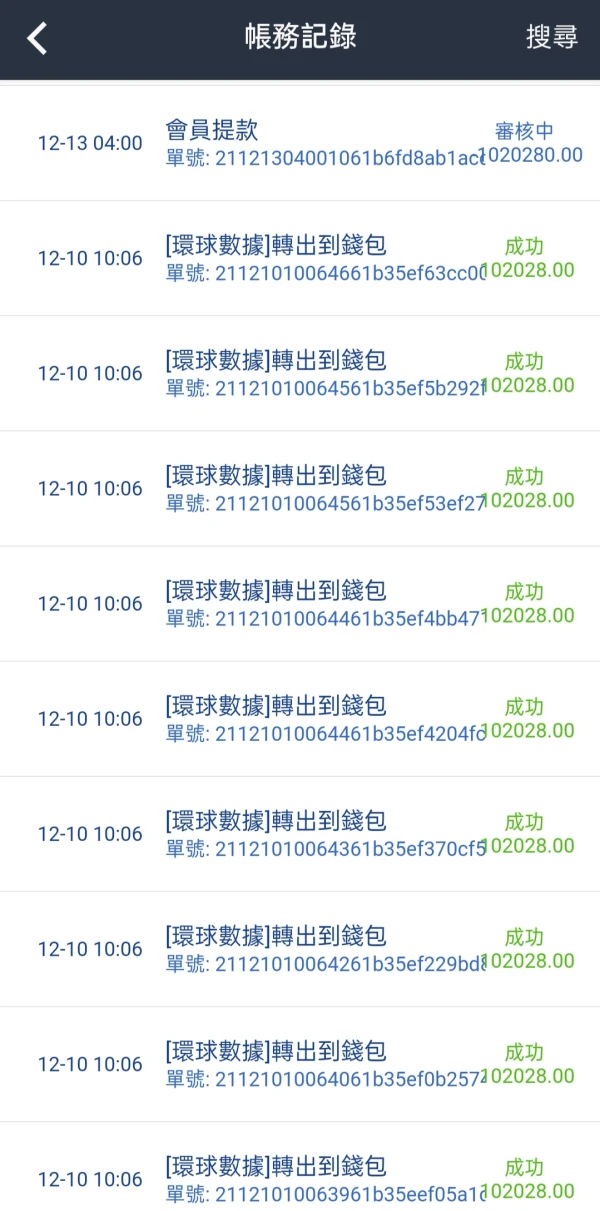Open transfer record containing b35ef0b257
600x1211 pixels.
300,1063
